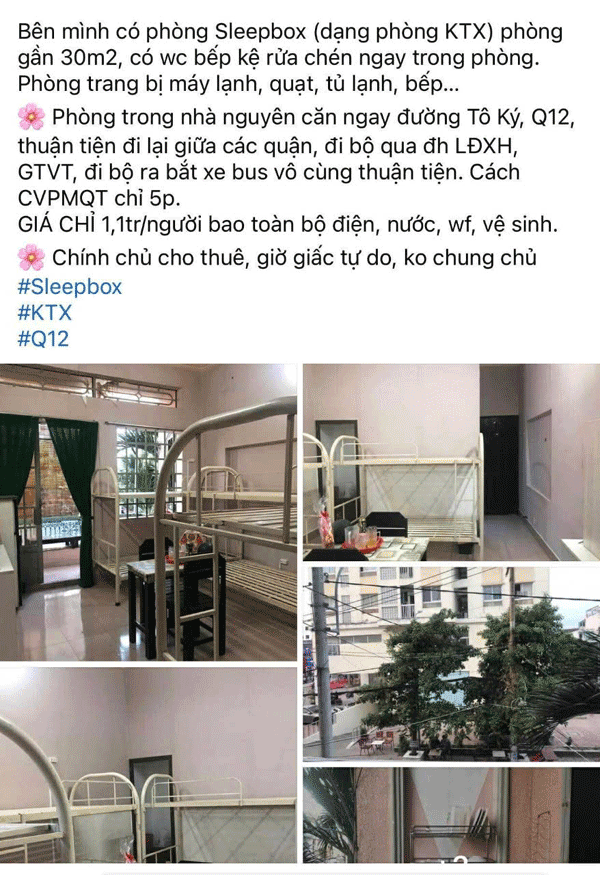600x875 pixels.
Task: Open the #KTX hashtag
Action: pyautogui.click(x=45, y=312)
